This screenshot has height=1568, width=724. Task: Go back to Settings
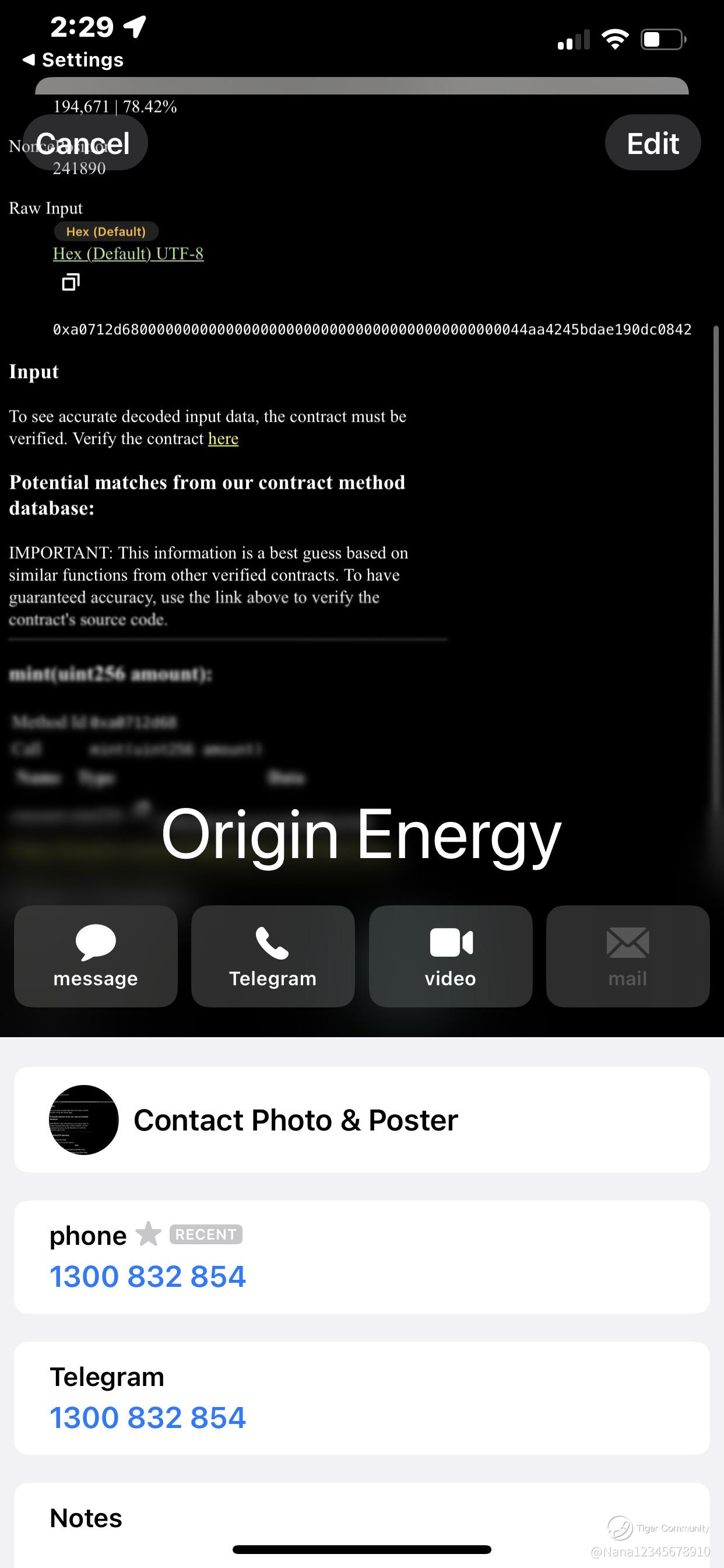73,60
